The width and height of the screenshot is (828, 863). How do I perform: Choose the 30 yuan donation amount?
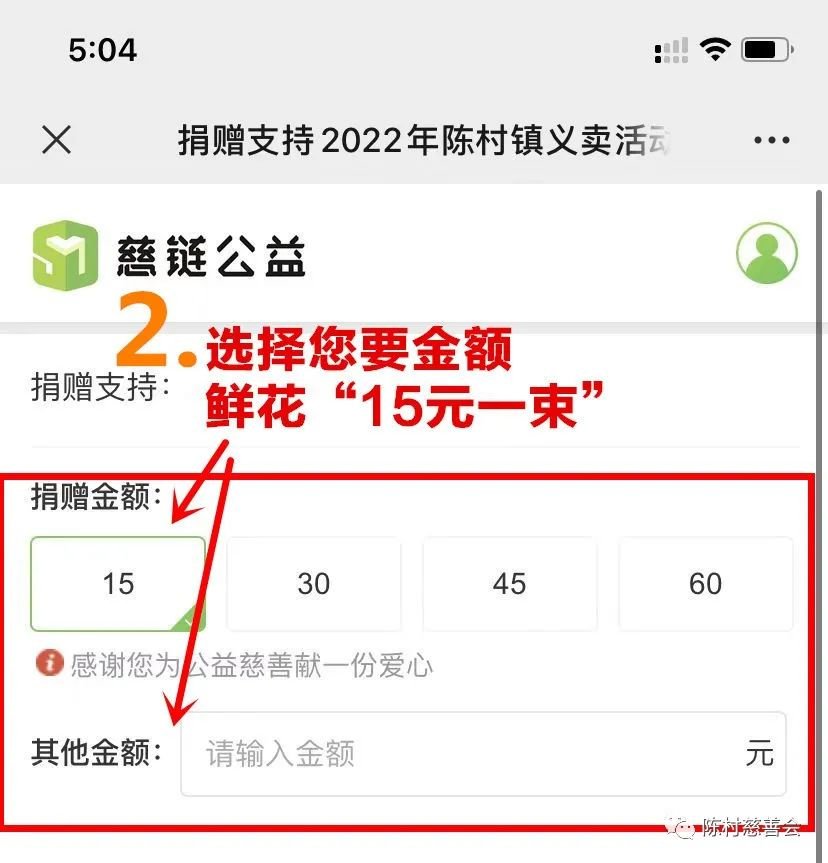pyautogui.click(x=313, y=584)
